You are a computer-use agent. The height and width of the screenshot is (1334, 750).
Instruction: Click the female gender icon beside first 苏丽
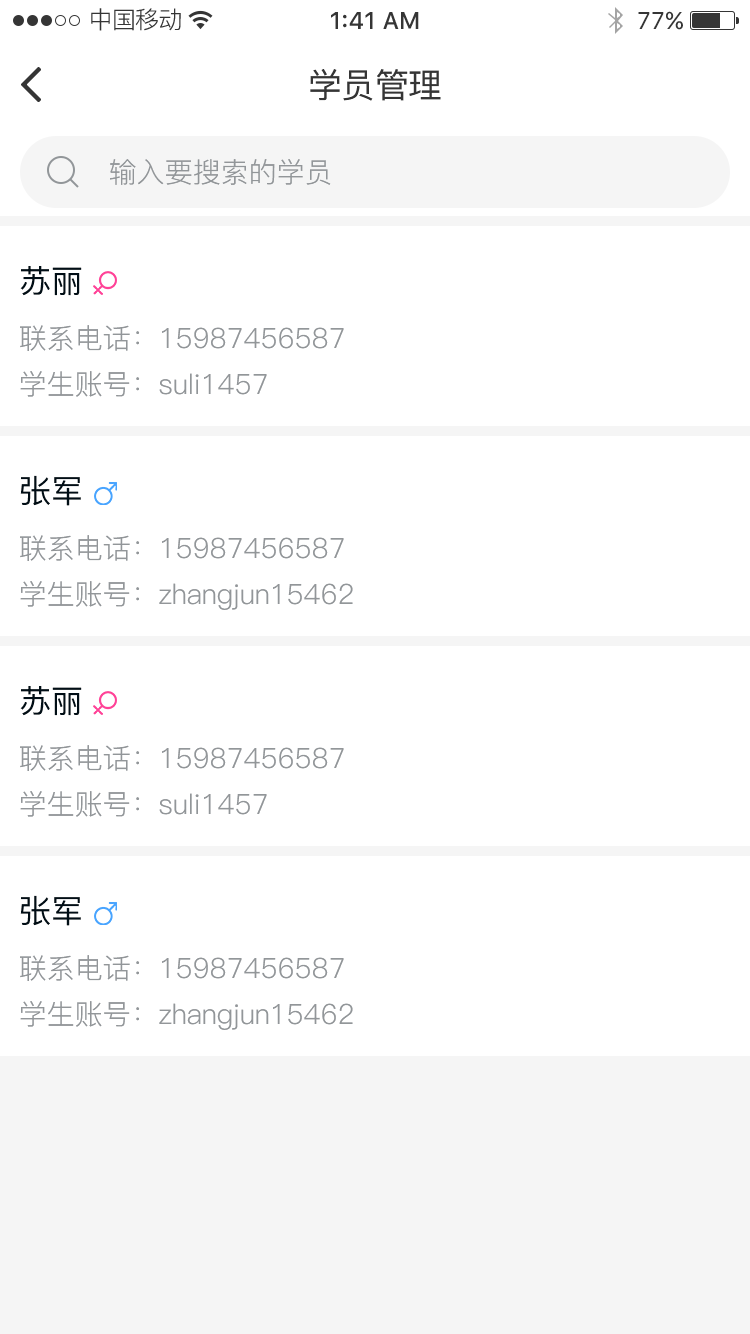(x=104, y=284)
